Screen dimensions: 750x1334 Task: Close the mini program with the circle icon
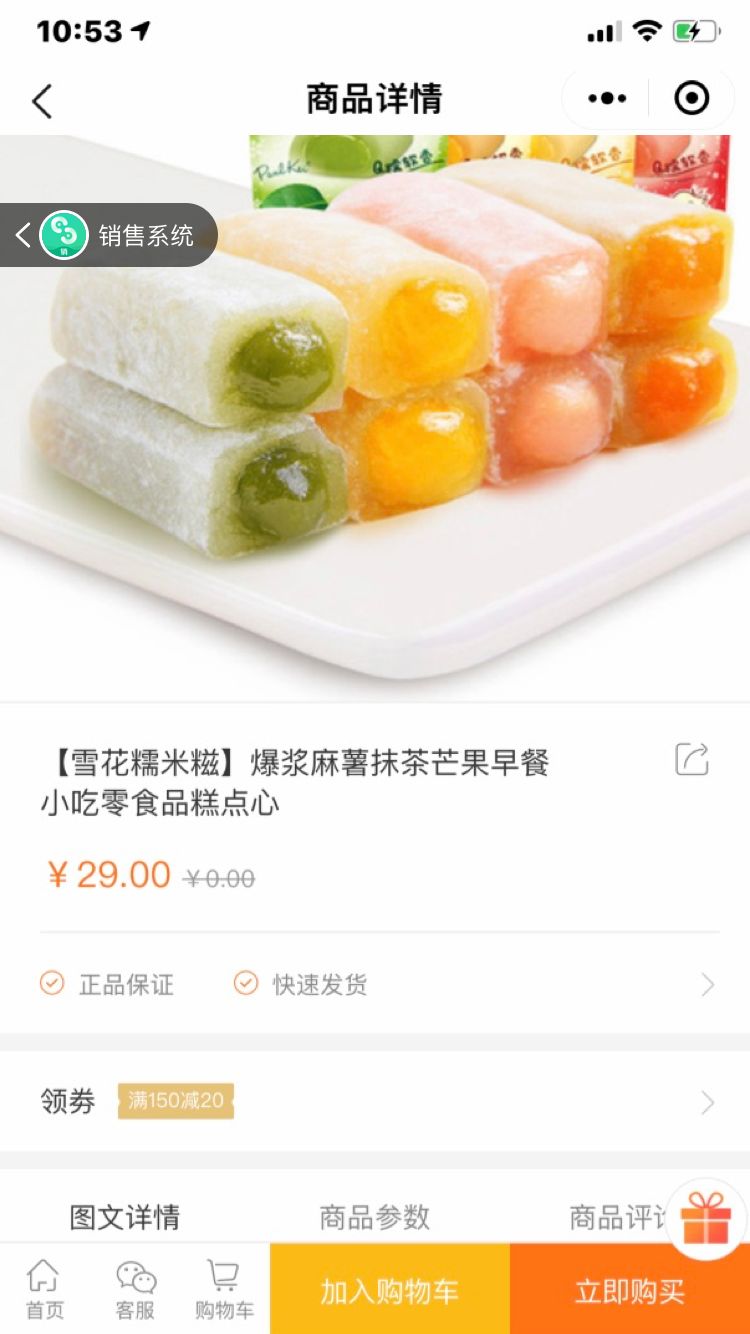pos(691,98)
